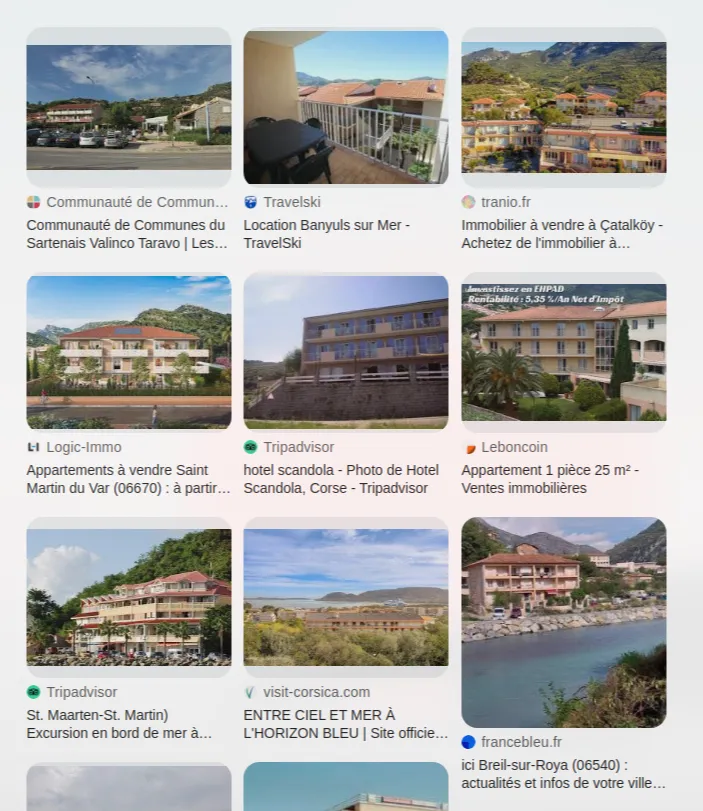Open the TravelSki Location Banyuls sur Mer image

click(345, 107)
